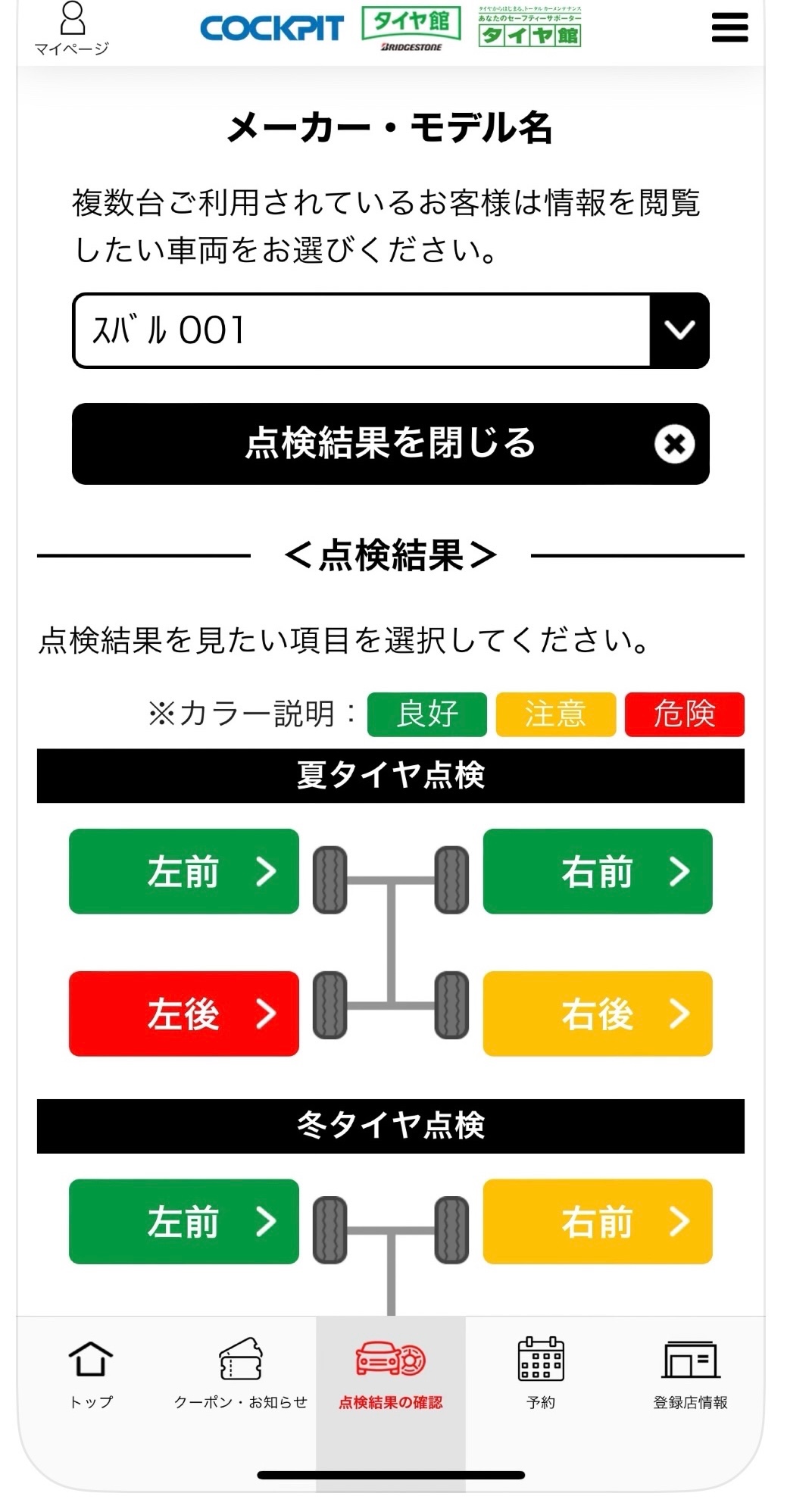View summer tire 左前 result
Viewport: 787px width, 1512px height.
click(184, 871)
